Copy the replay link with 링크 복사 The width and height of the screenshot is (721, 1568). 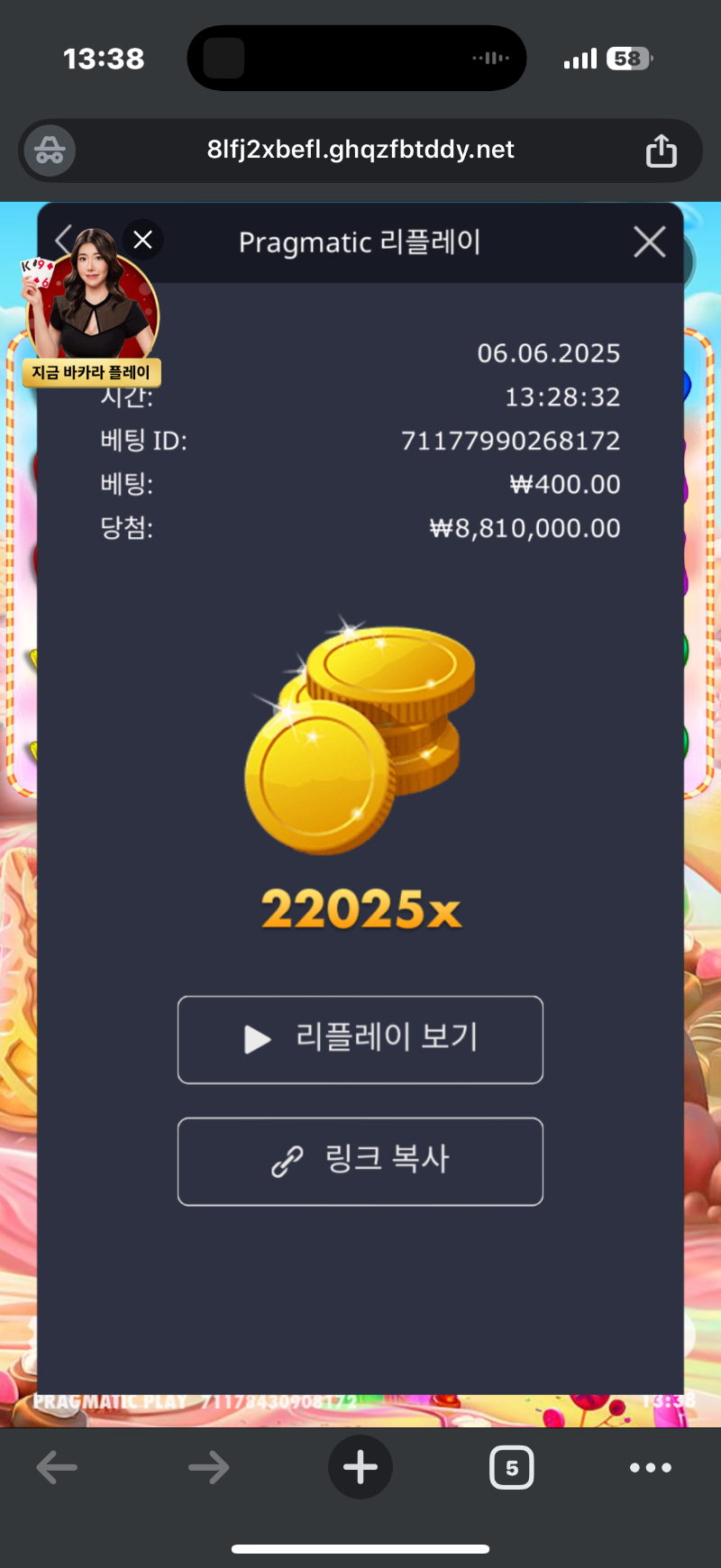(360, 1161)
